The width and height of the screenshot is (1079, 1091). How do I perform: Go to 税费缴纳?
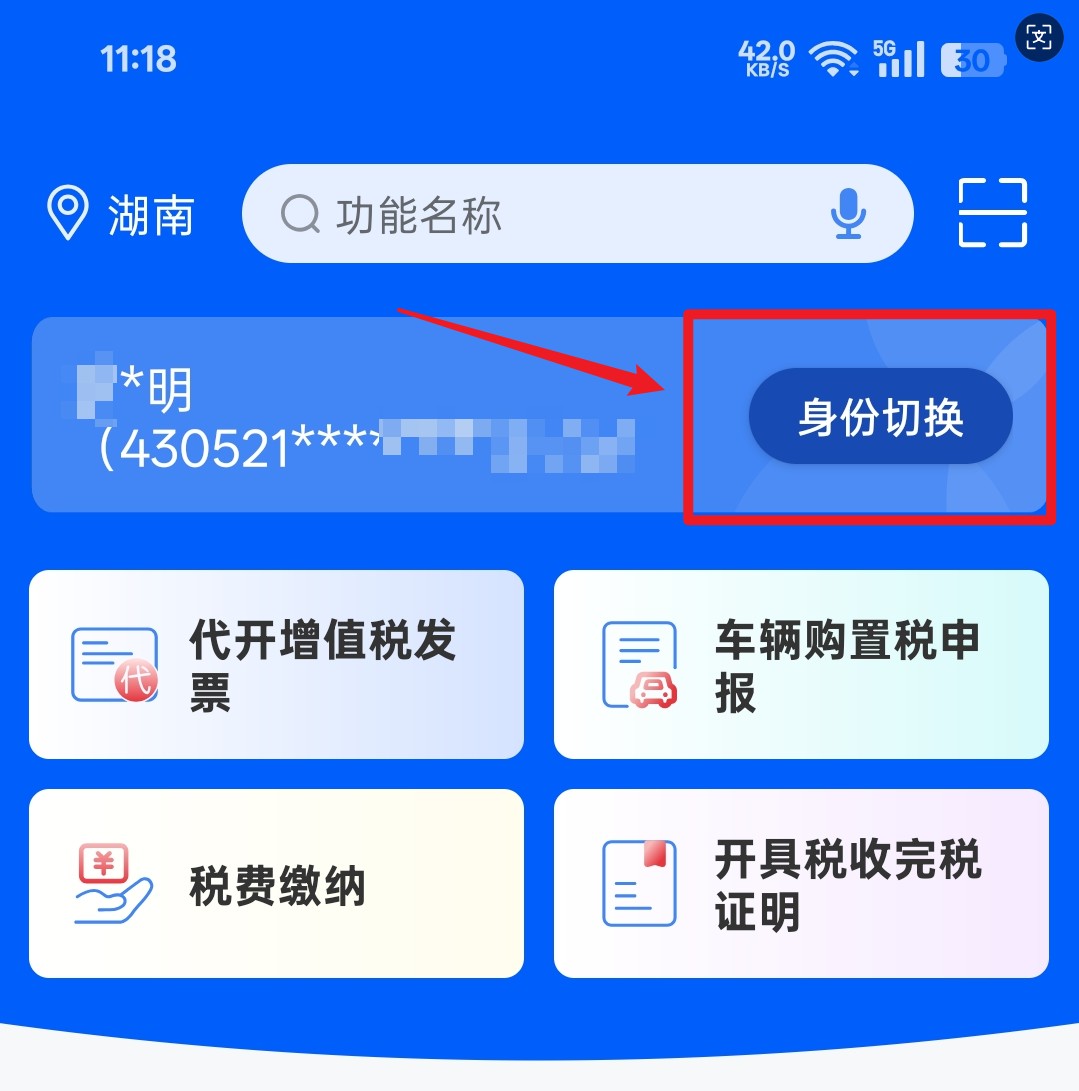click(x=276, y=884)
